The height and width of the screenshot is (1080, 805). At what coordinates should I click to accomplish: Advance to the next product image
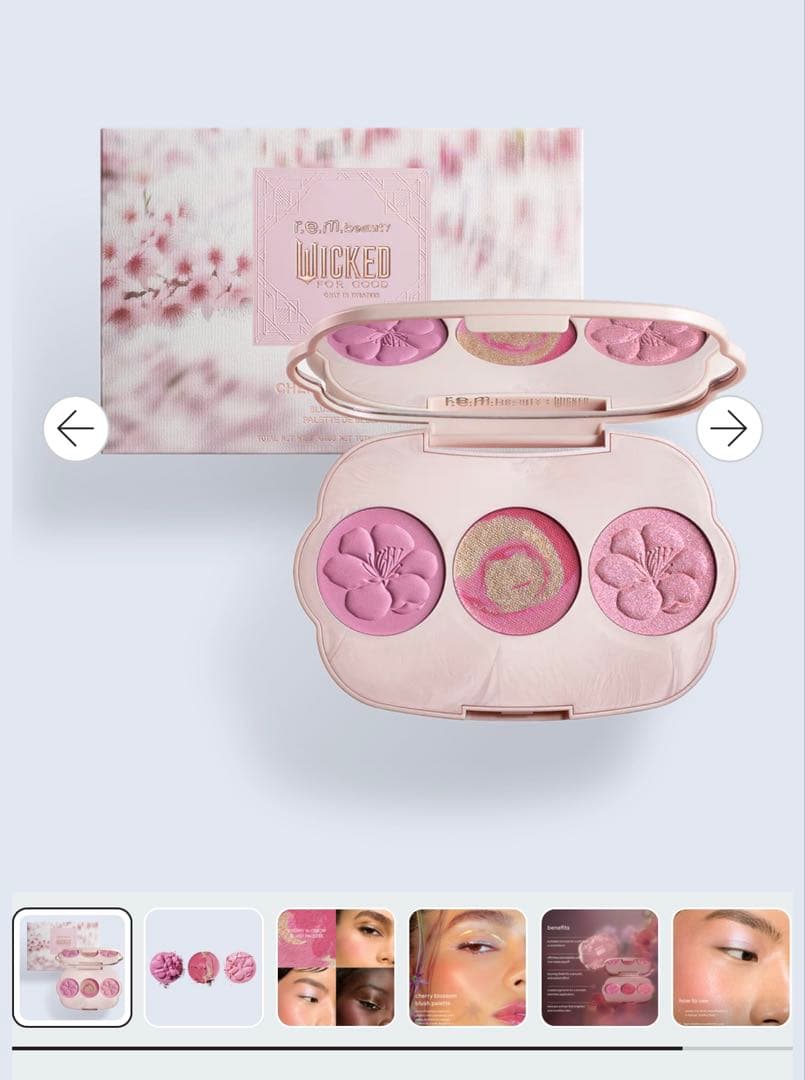coord(729,429)
